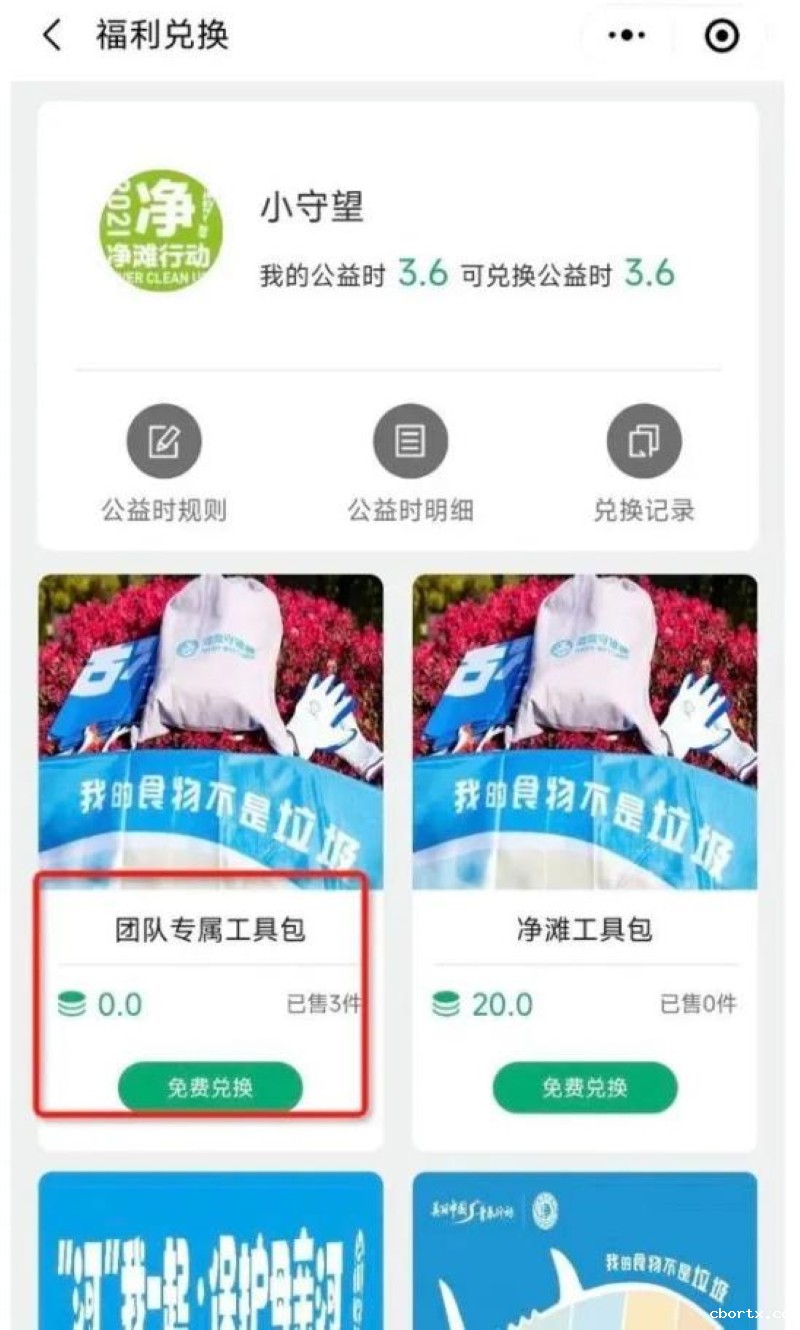Tap 免费兑换 for 团队专属工具包

[x=210, y=1088]
